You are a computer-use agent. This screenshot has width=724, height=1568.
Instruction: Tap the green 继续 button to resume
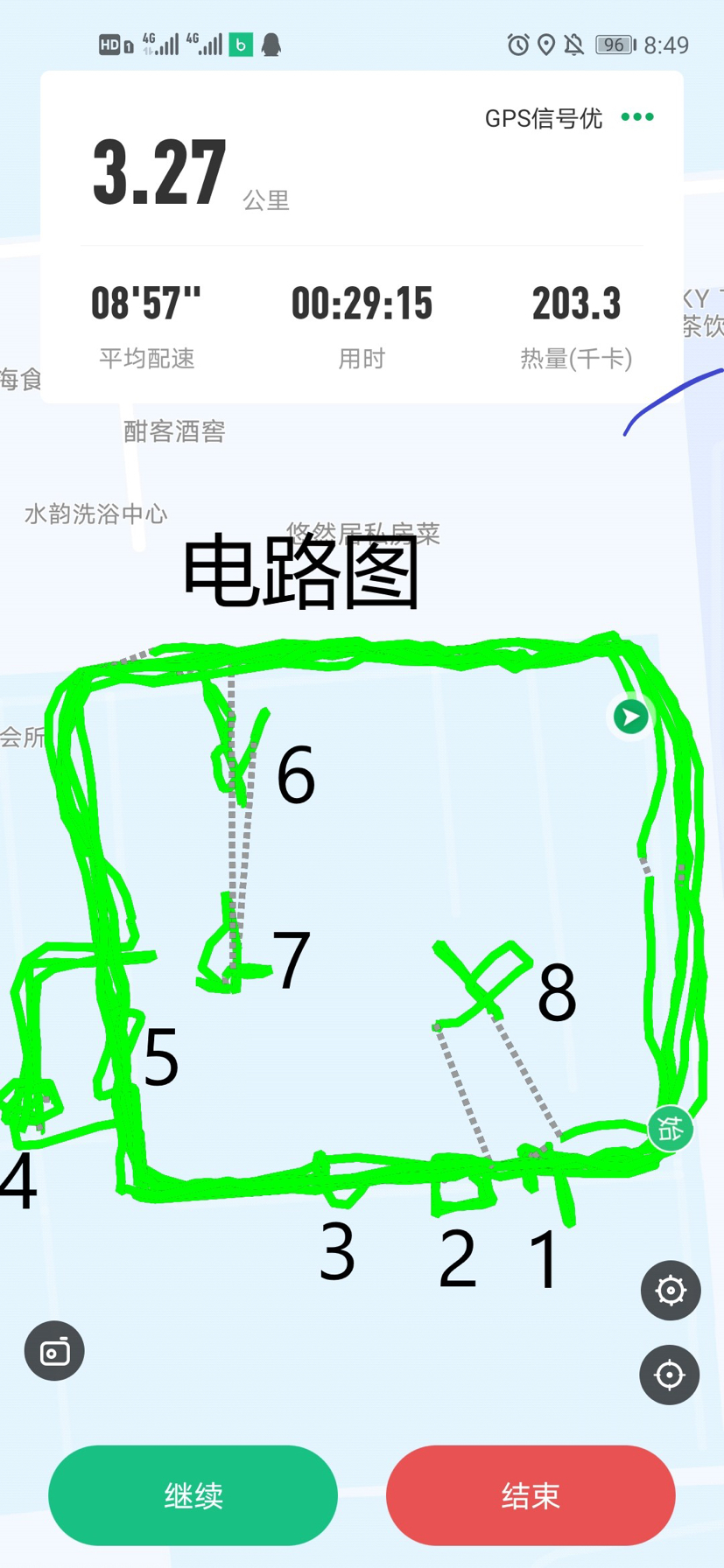[x=193, y=1495]
